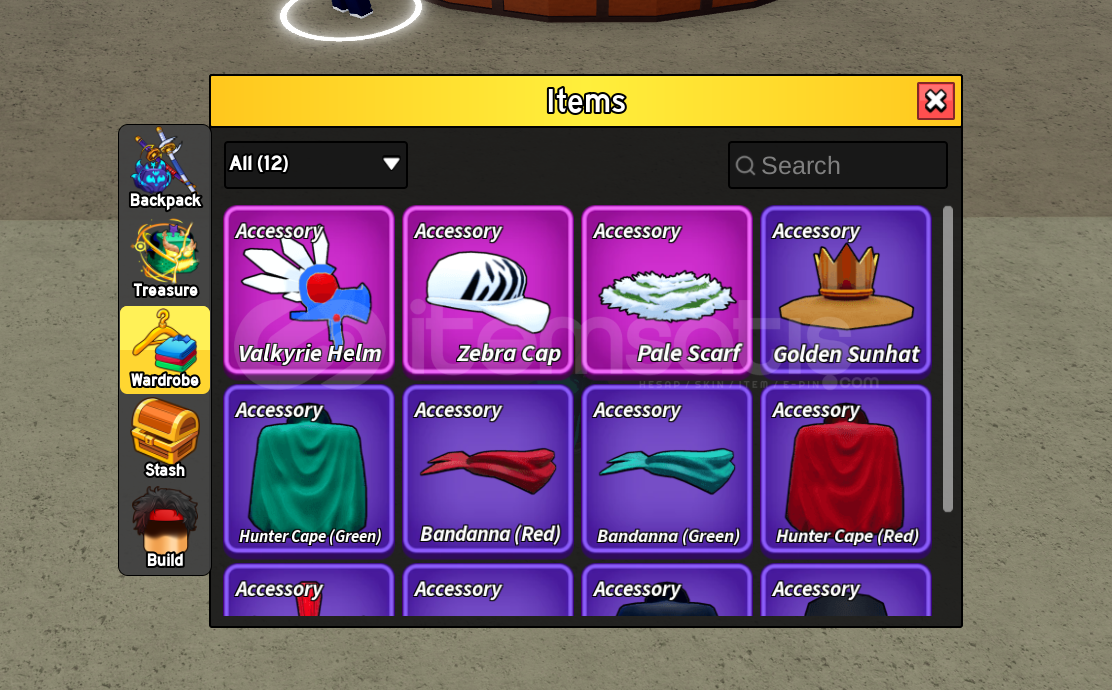The height and width of the screenshot is (690, 1112).
Task: Select the Valkyrie Helm accessory
Action: [309, 290]
